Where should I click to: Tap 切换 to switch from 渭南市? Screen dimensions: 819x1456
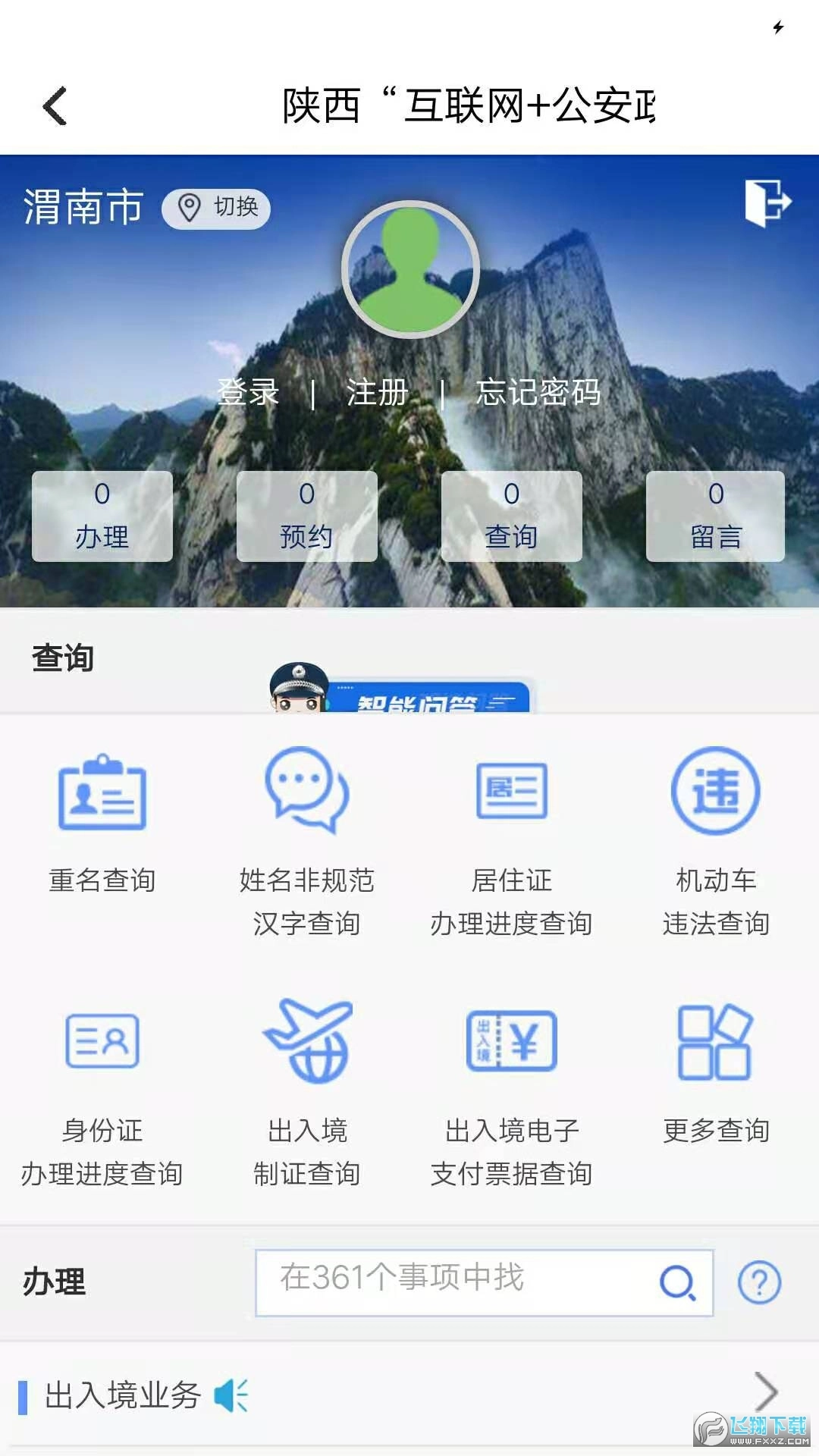(x=215, y=207)
